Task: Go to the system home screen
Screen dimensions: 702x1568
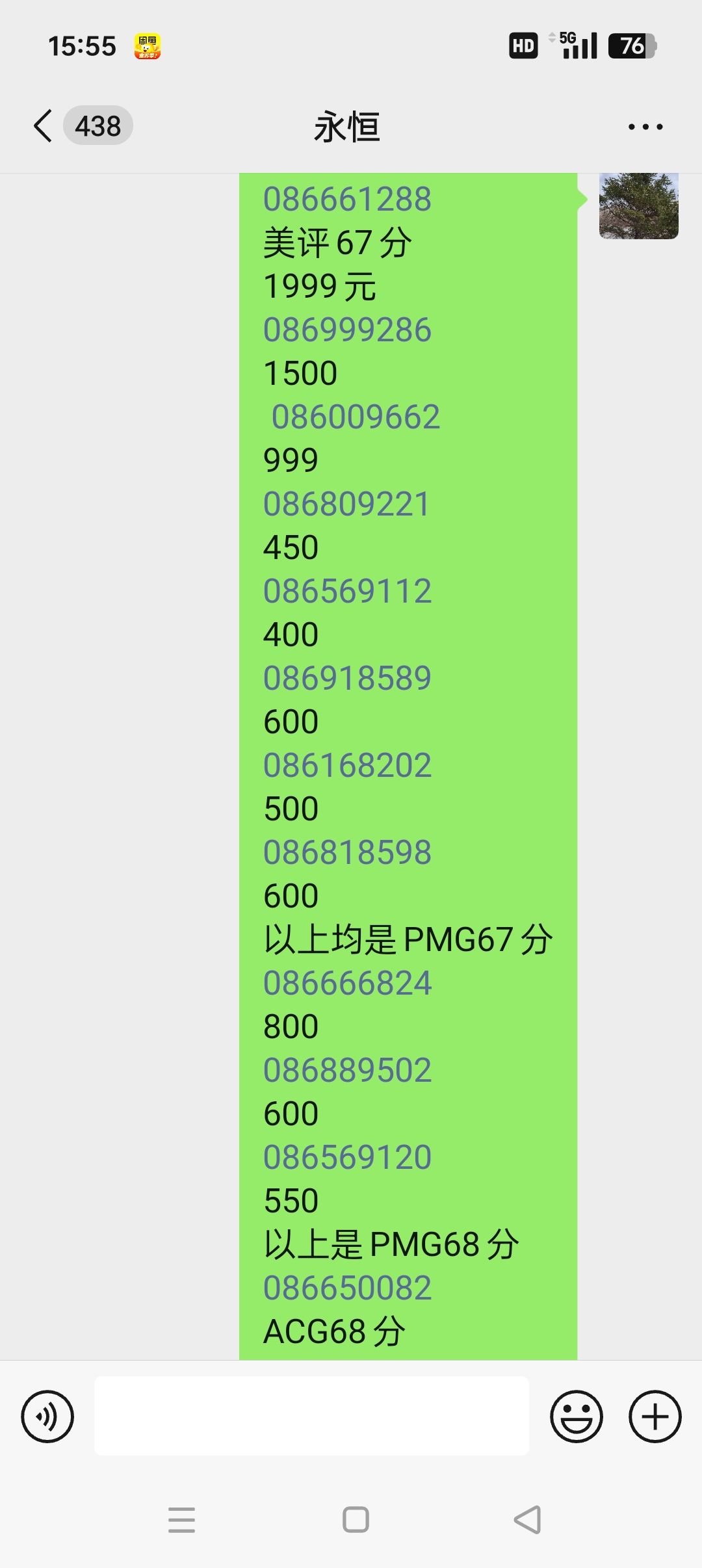Action: [356, 1520]
